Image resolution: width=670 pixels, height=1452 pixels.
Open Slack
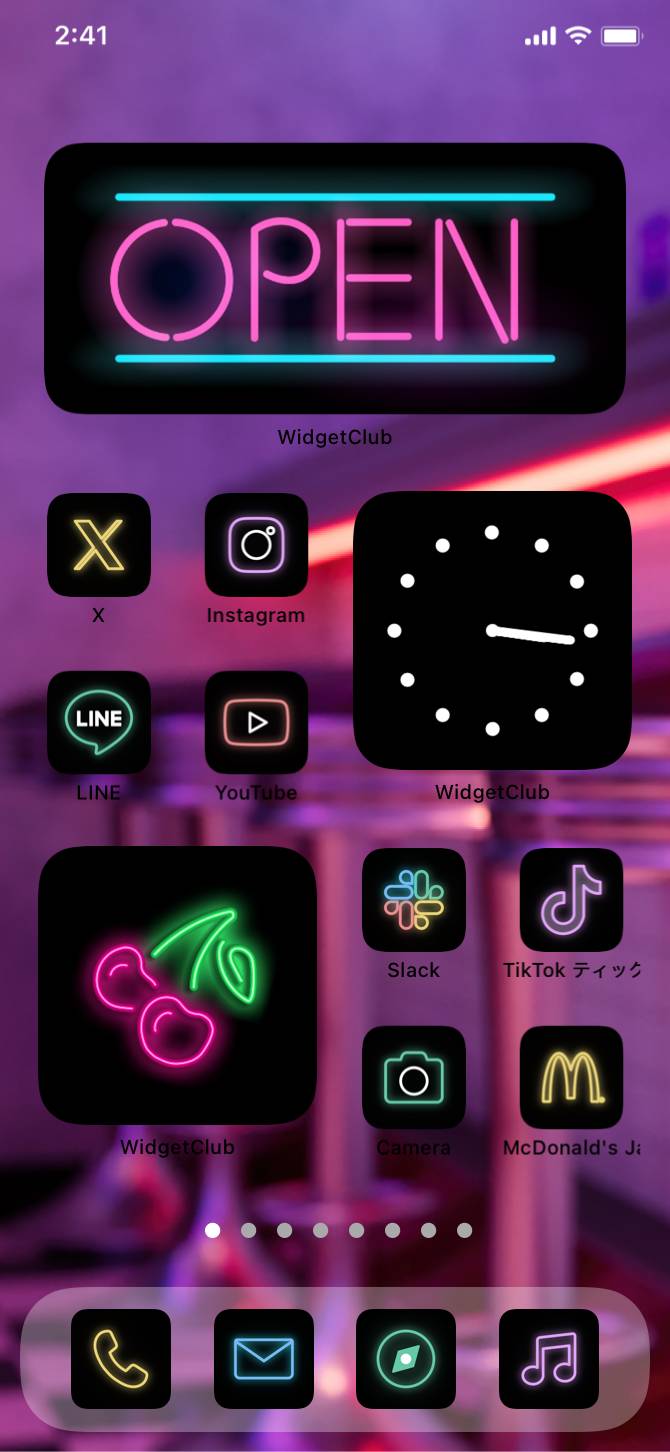click(414, 899)
